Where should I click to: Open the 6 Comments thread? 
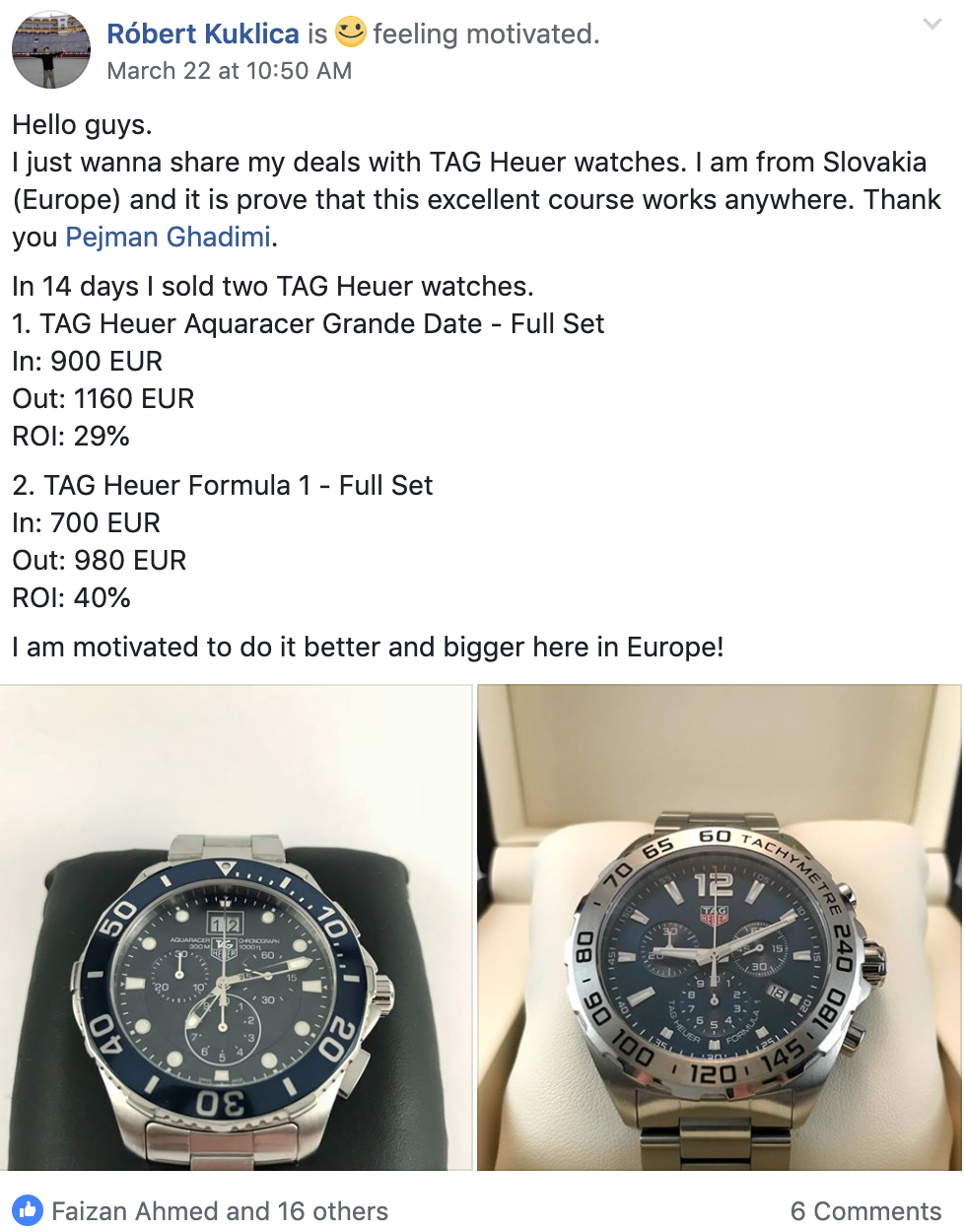coord(865,1211)
